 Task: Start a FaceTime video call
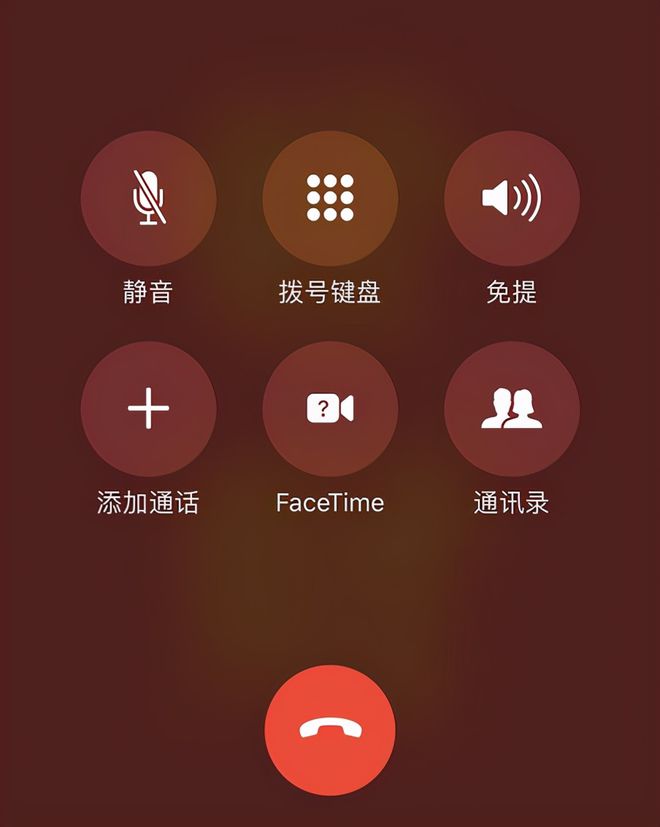330,409
